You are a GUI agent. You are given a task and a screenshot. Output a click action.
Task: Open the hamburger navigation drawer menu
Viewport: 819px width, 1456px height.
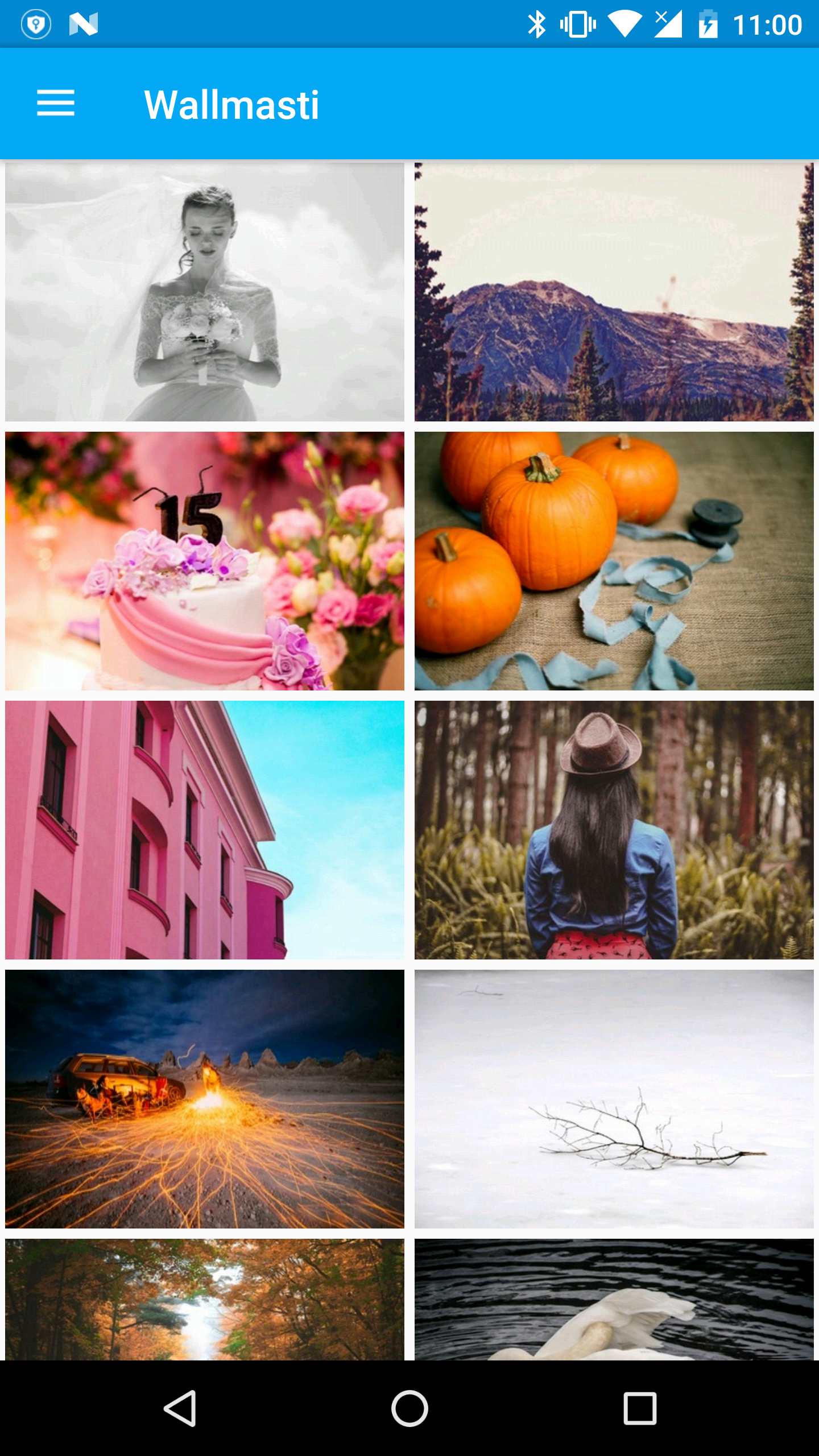55,104
